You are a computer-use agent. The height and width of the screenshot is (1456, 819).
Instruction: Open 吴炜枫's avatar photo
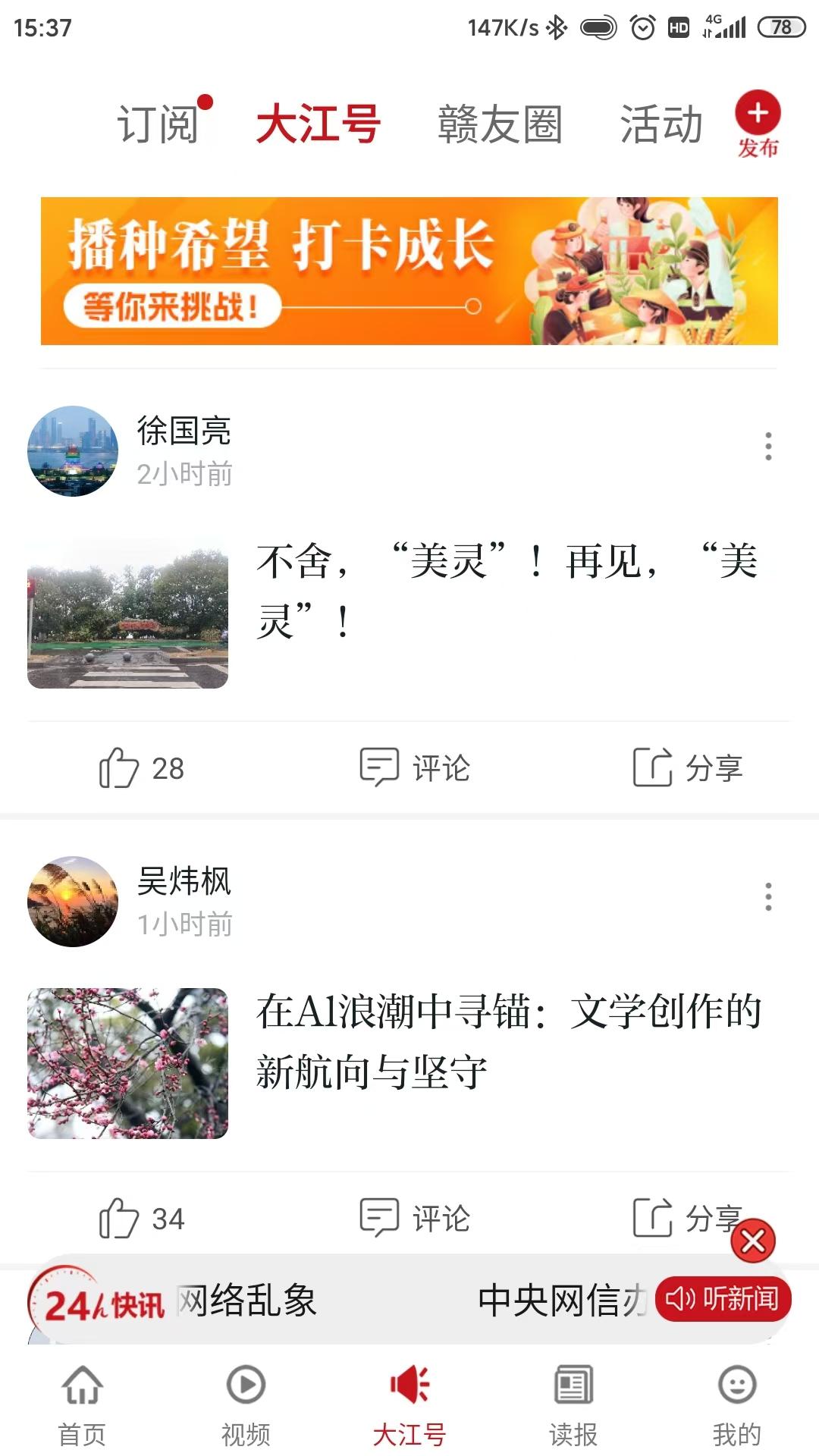72,901
